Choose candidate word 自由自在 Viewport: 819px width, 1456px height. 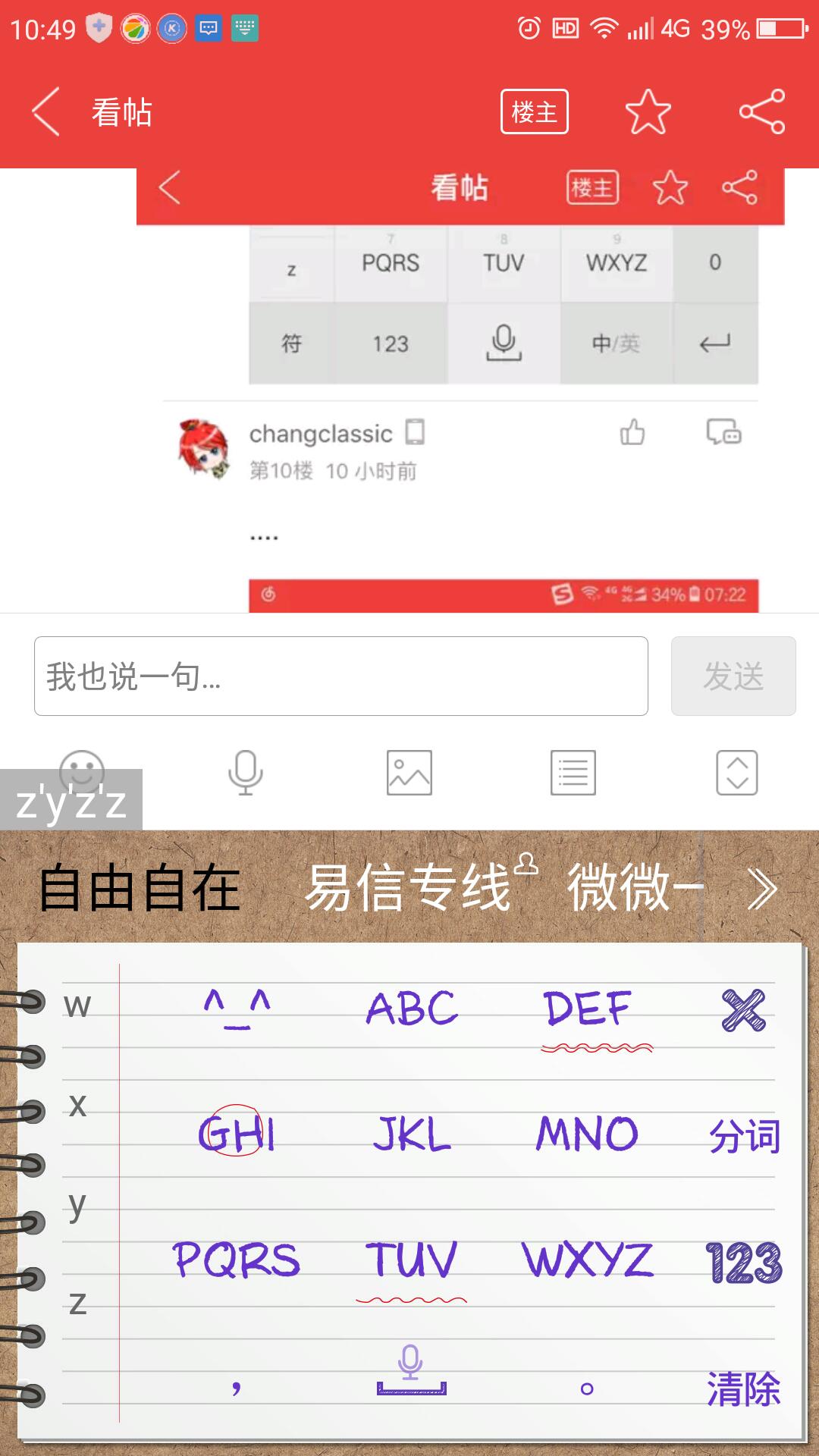pos(140,888)
